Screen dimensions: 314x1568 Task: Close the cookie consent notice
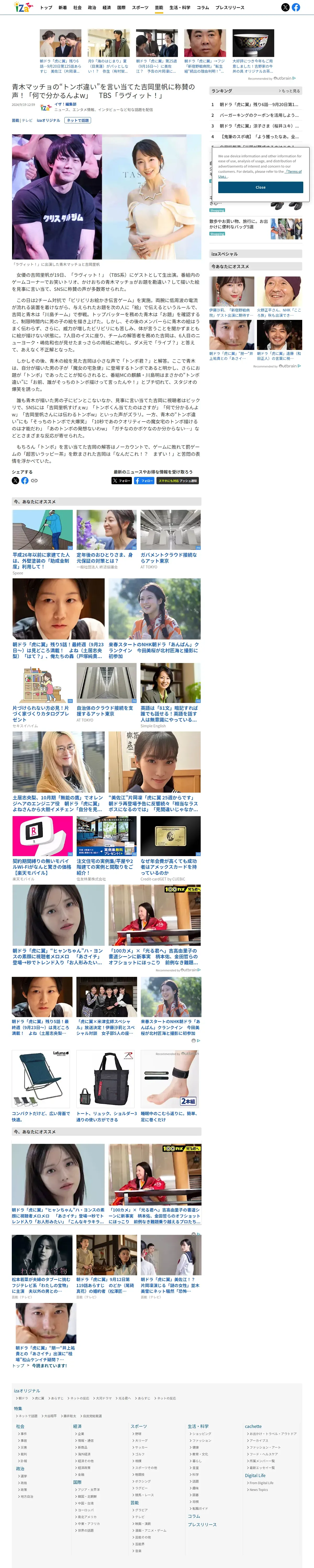coord(260,187)
